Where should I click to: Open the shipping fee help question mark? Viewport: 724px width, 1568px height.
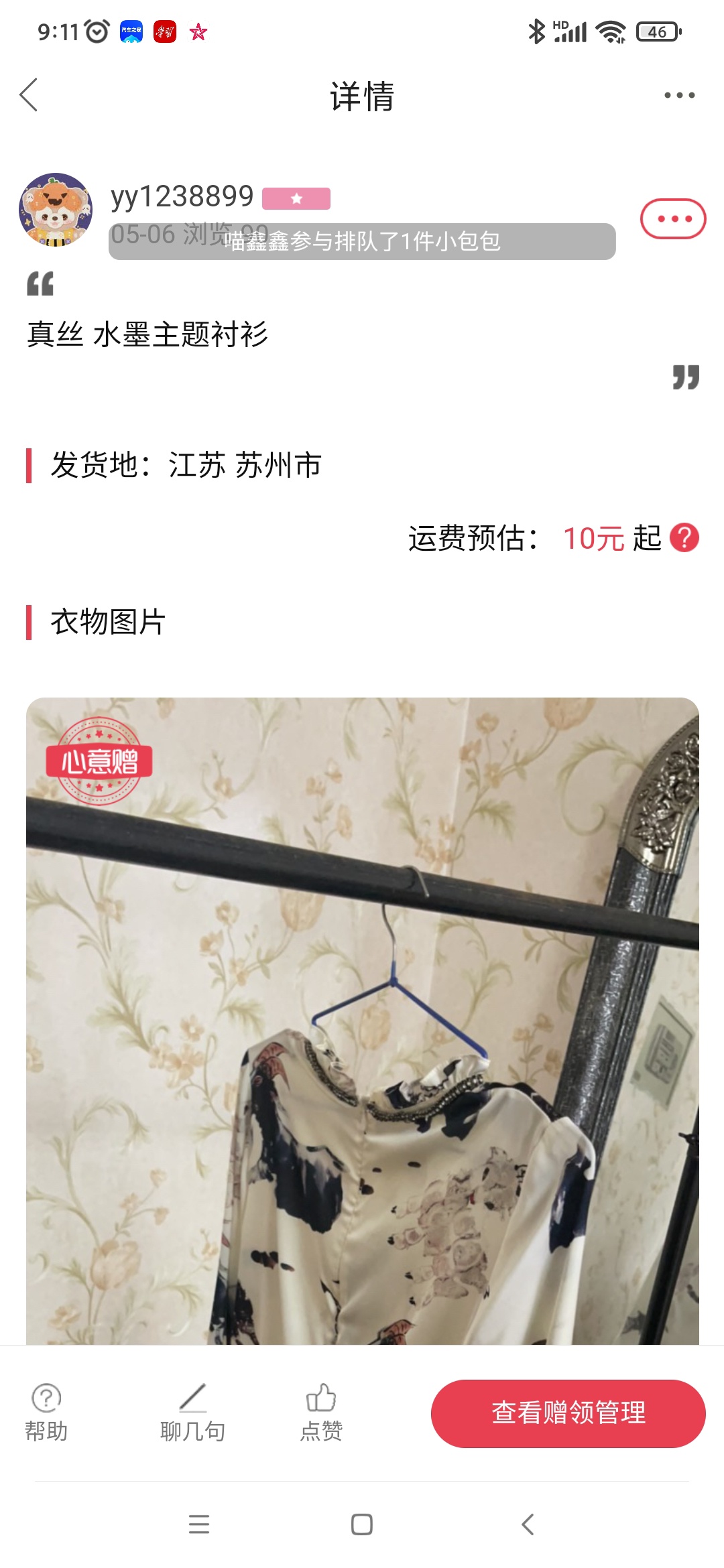click(684, 537)
